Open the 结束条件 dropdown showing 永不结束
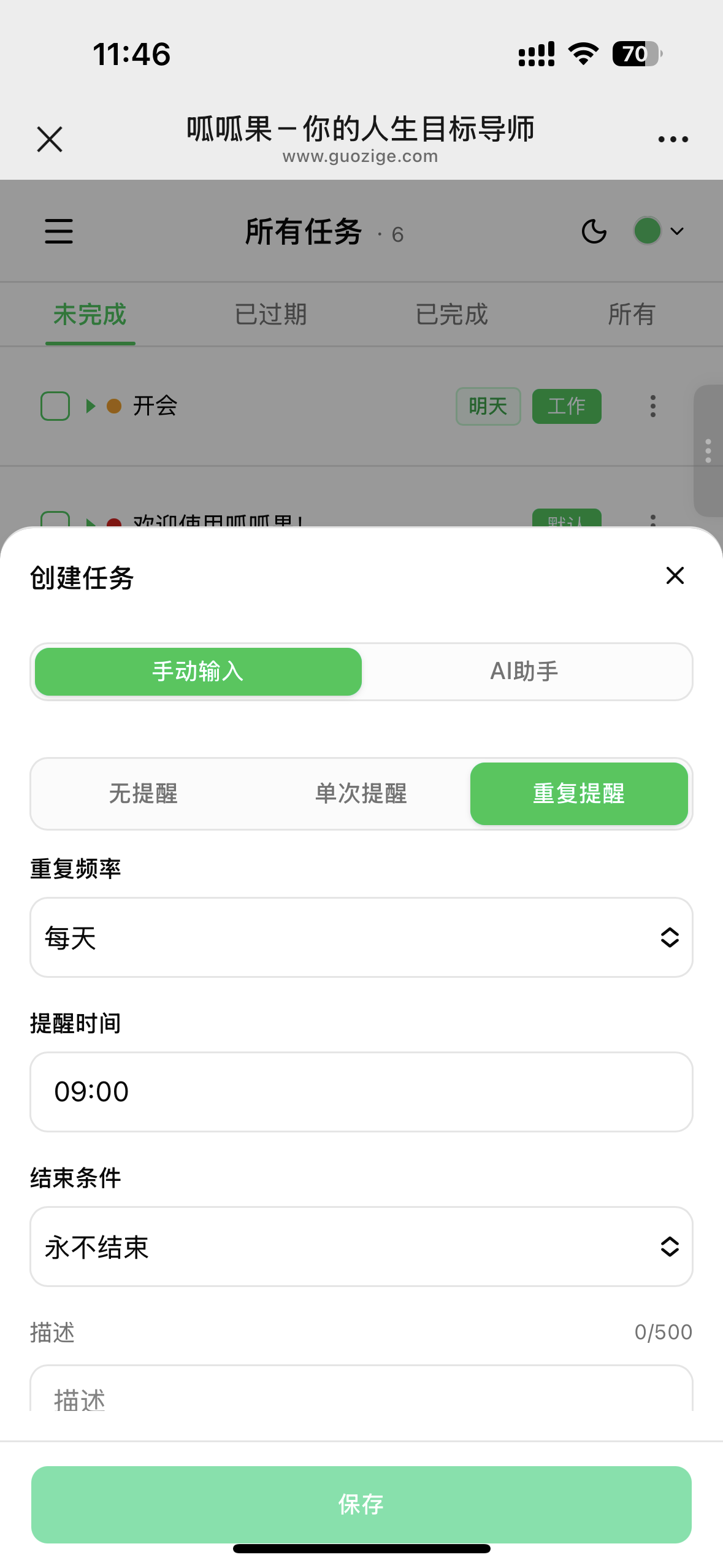Screen dimensions: 723x1568 [x=361, y=1247]
